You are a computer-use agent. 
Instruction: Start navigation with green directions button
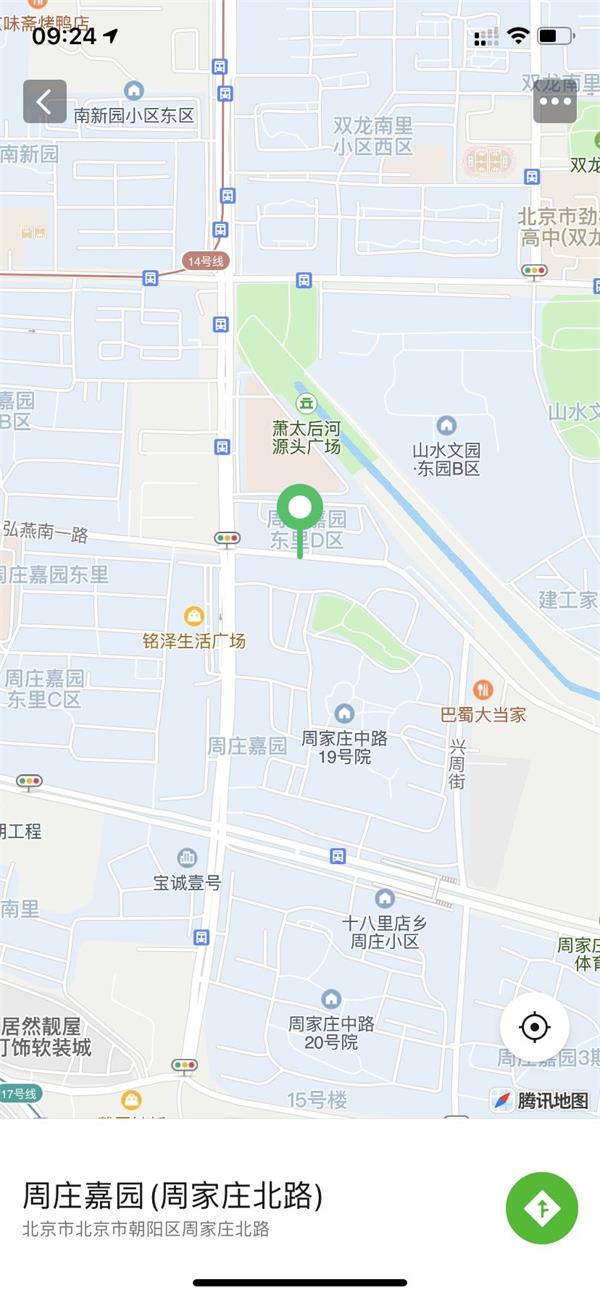pyautogui.click(x=542, y=1208)
